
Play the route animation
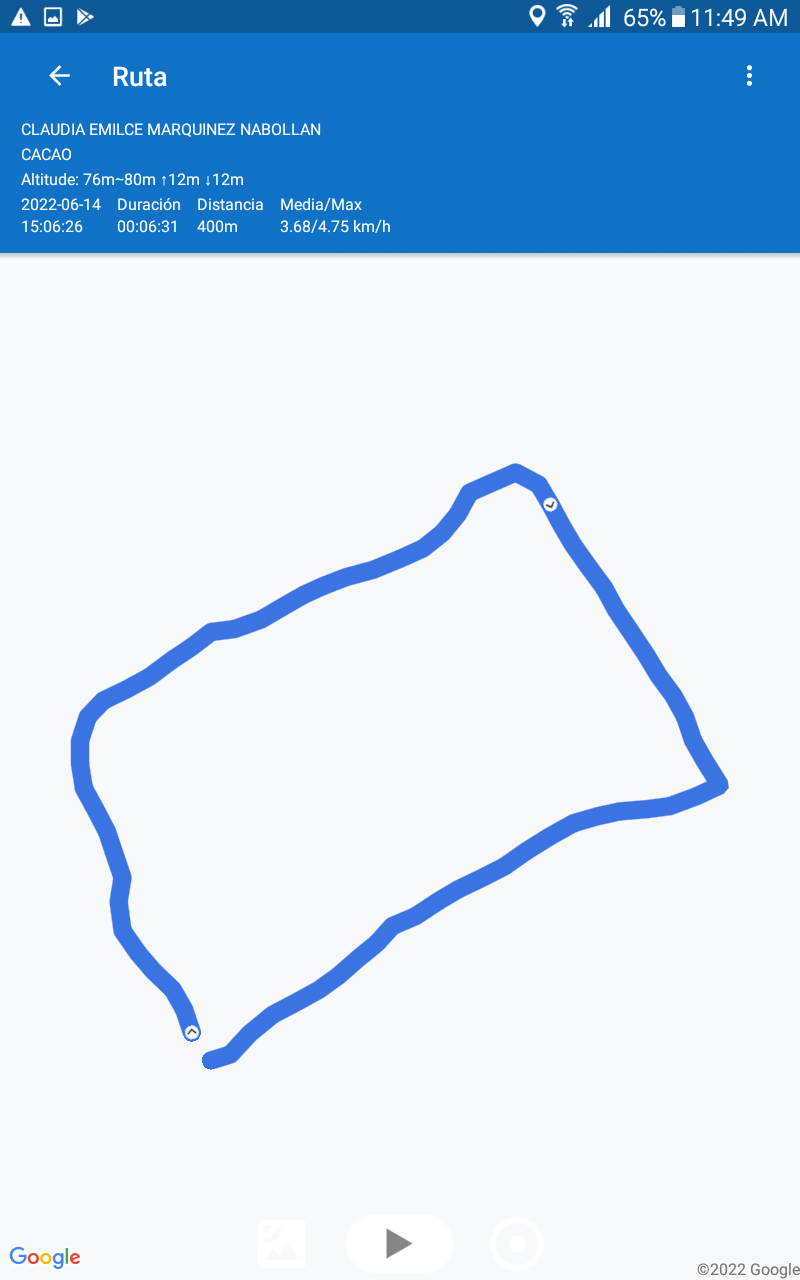click(399, 1244)
